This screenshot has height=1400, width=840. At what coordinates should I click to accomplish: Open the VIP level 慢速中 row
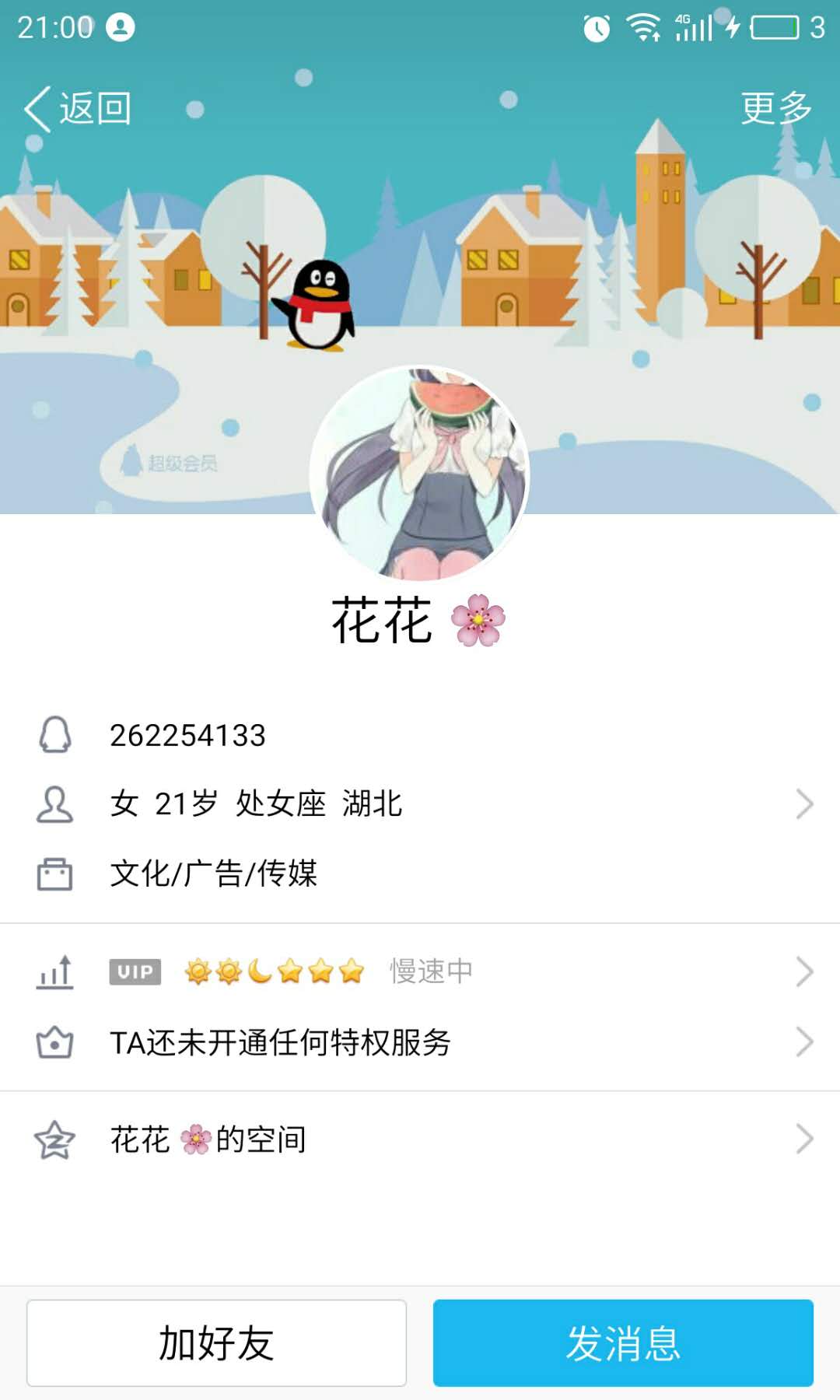(x=420, y=971)
